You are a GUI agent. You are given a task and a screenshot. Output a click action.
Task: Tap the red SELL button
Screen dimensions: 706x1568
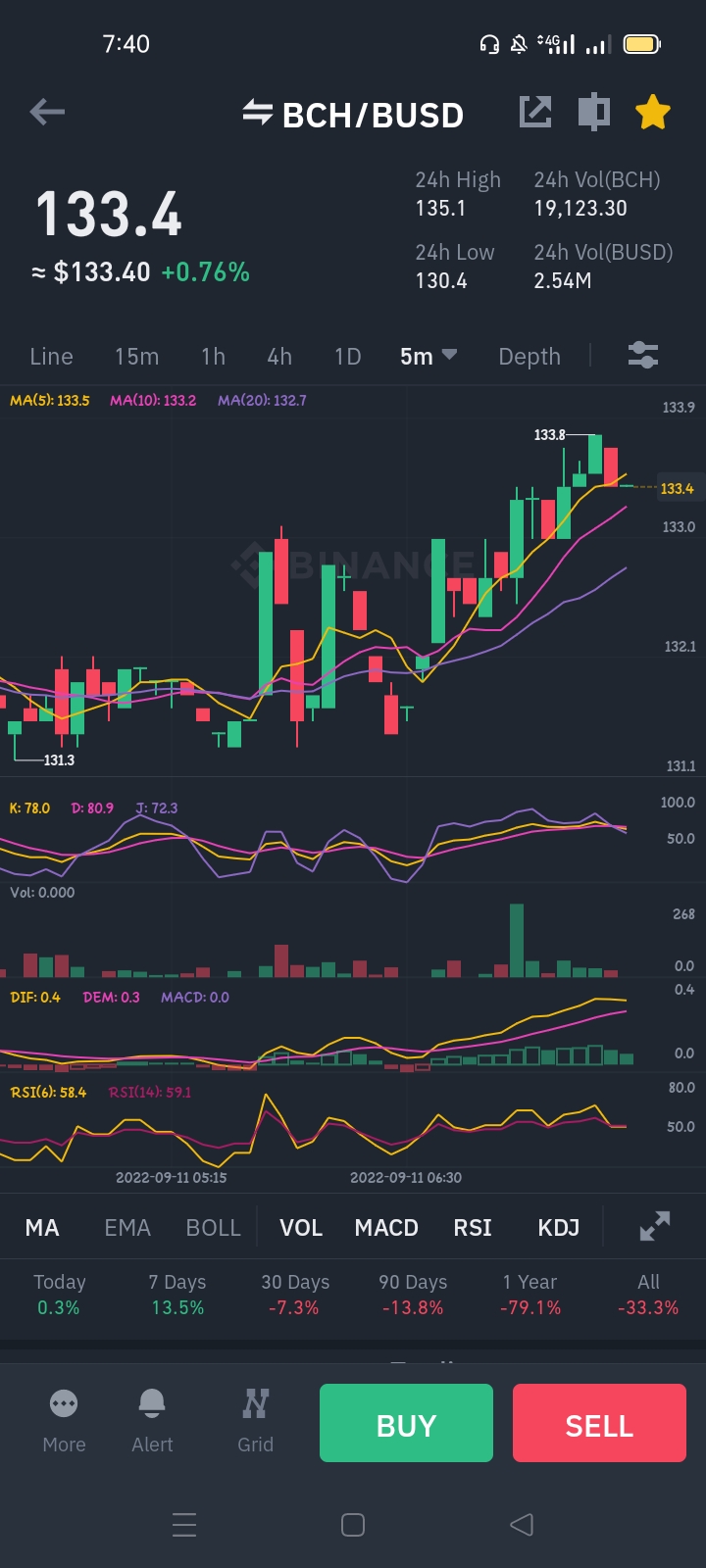pos(599,1423)
